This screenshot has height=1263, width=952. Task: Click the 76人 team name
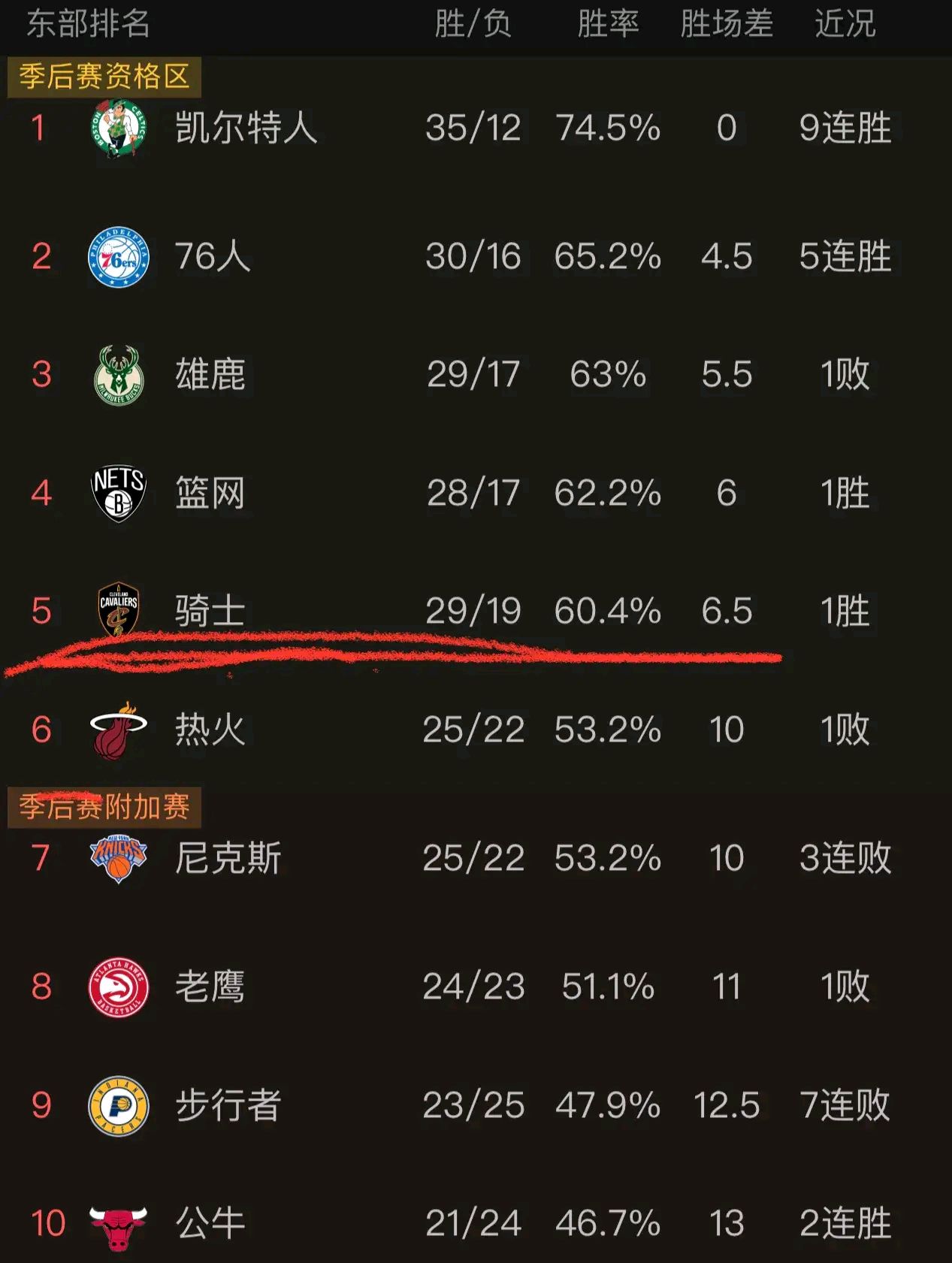tap(210, 255)
